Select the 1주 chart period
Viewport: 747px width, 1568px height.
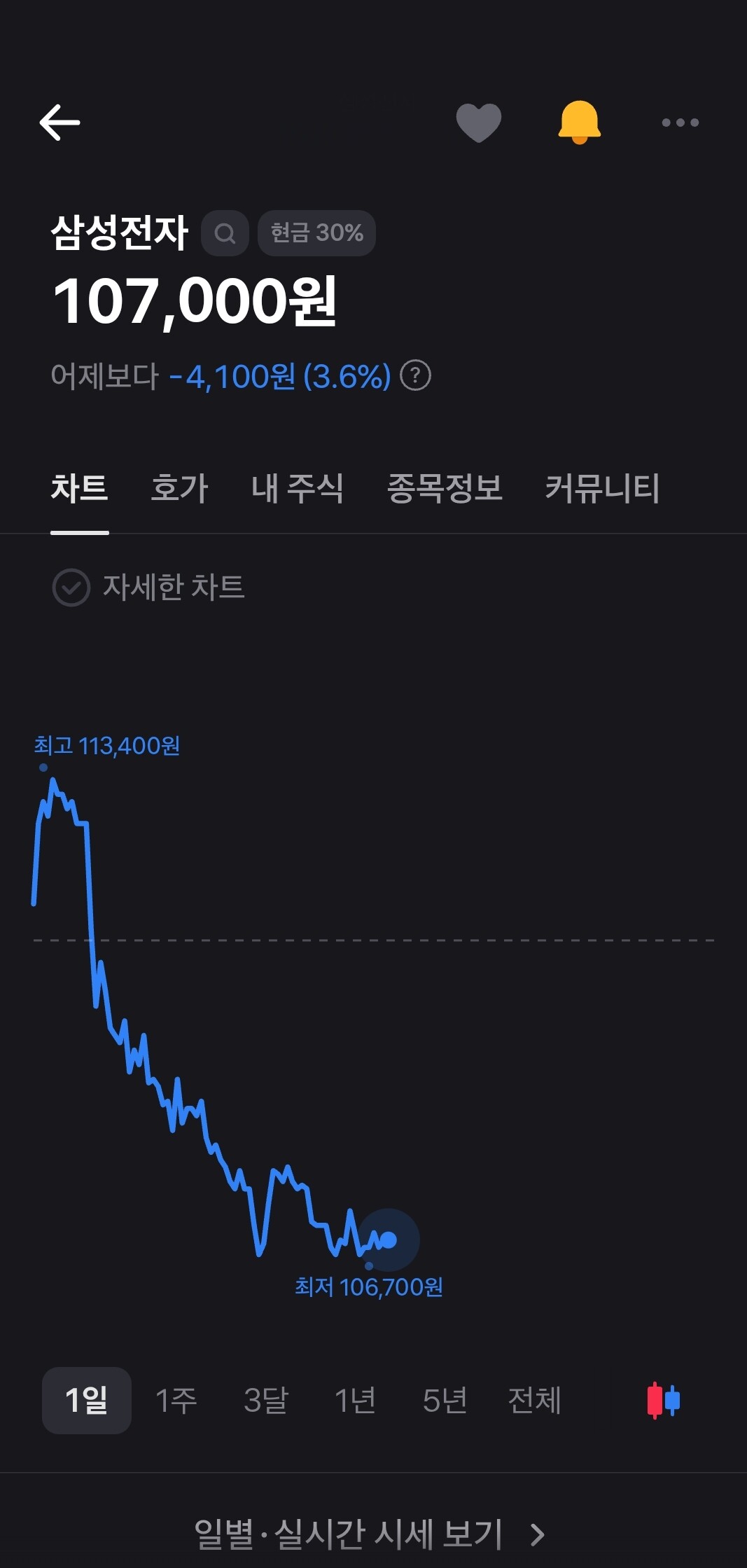point(176,1401)
